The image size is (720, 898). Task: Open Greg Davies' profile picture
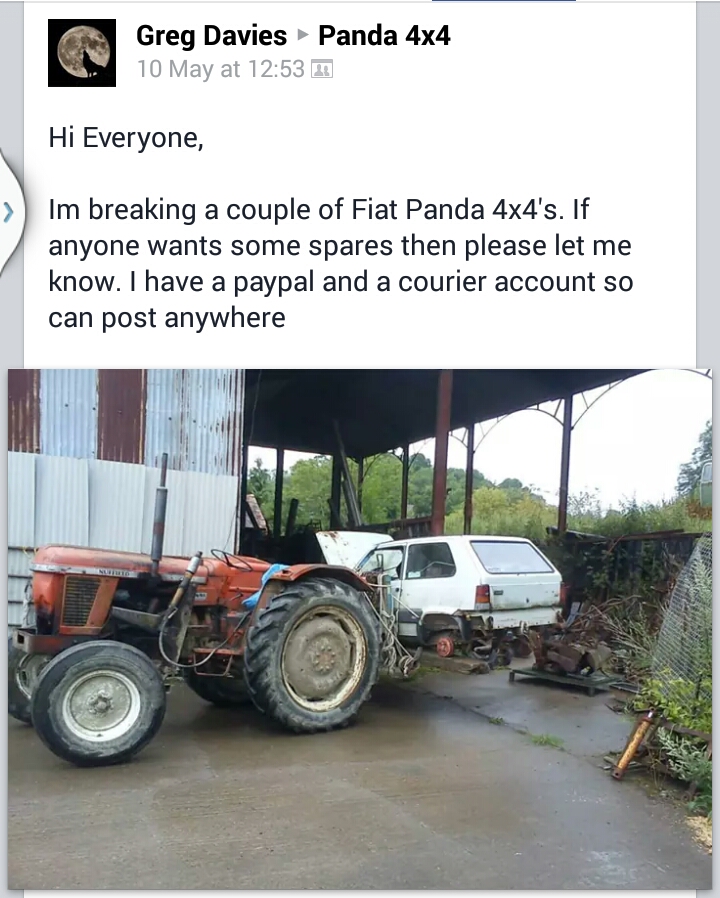81,53
